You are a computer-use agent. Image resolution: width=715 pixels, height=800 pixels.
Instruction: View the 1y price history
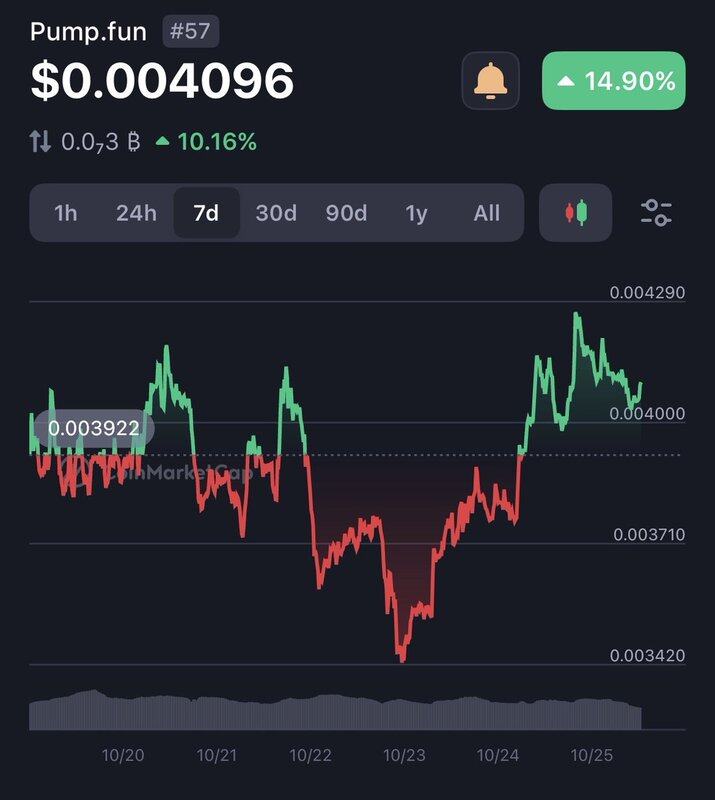click(416, 213)
